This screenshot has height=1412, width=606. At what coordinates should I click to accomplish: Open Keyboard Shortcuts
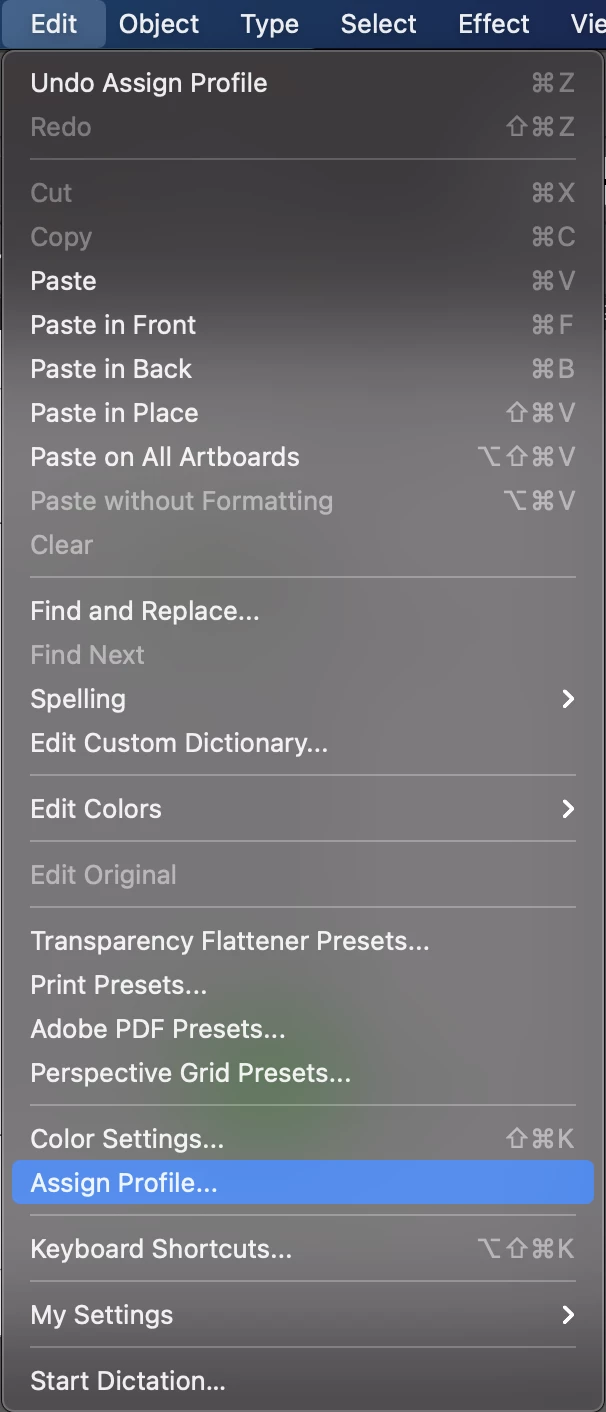pyautogui.click(x=161, y=1249)
